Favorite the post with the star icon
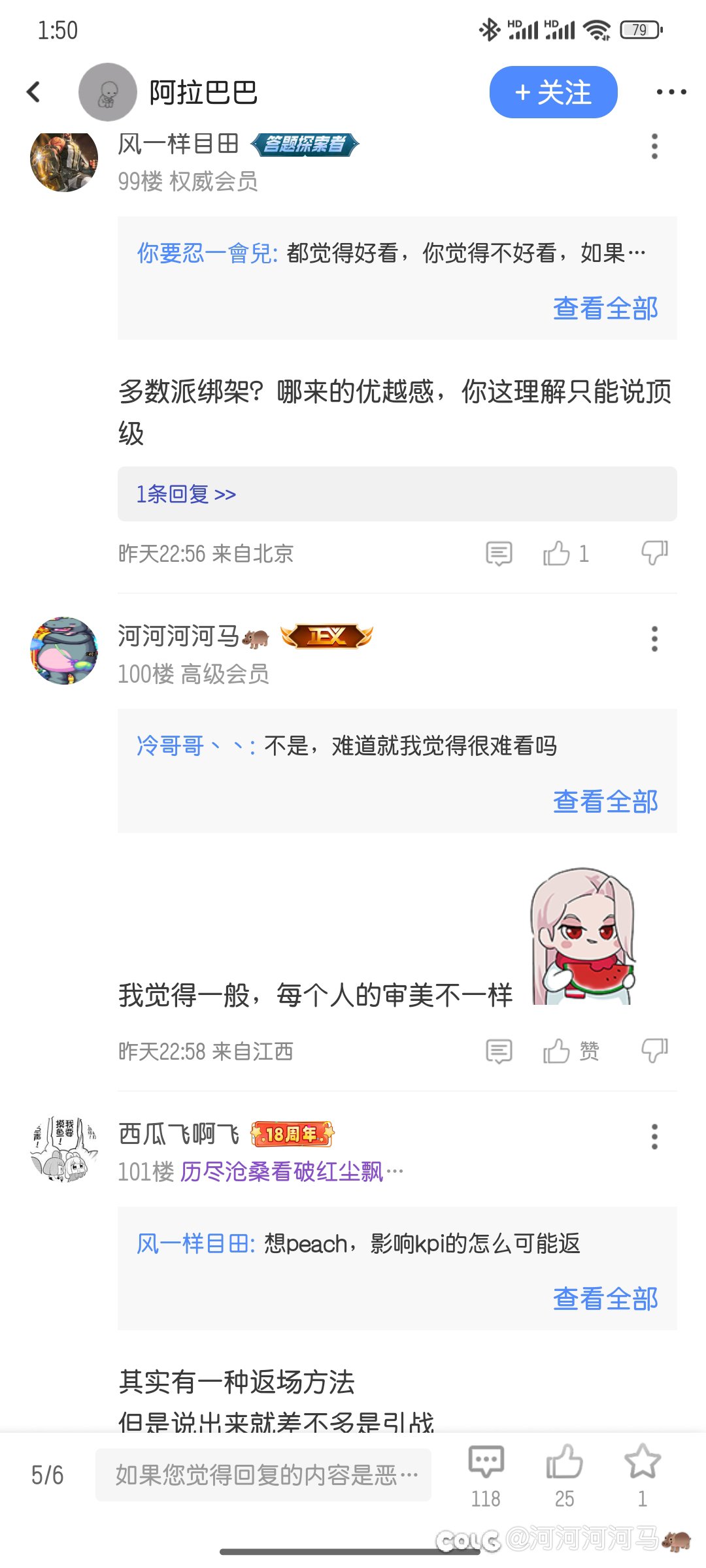This screenshot has height=1568, width=706. point(643,1476)
